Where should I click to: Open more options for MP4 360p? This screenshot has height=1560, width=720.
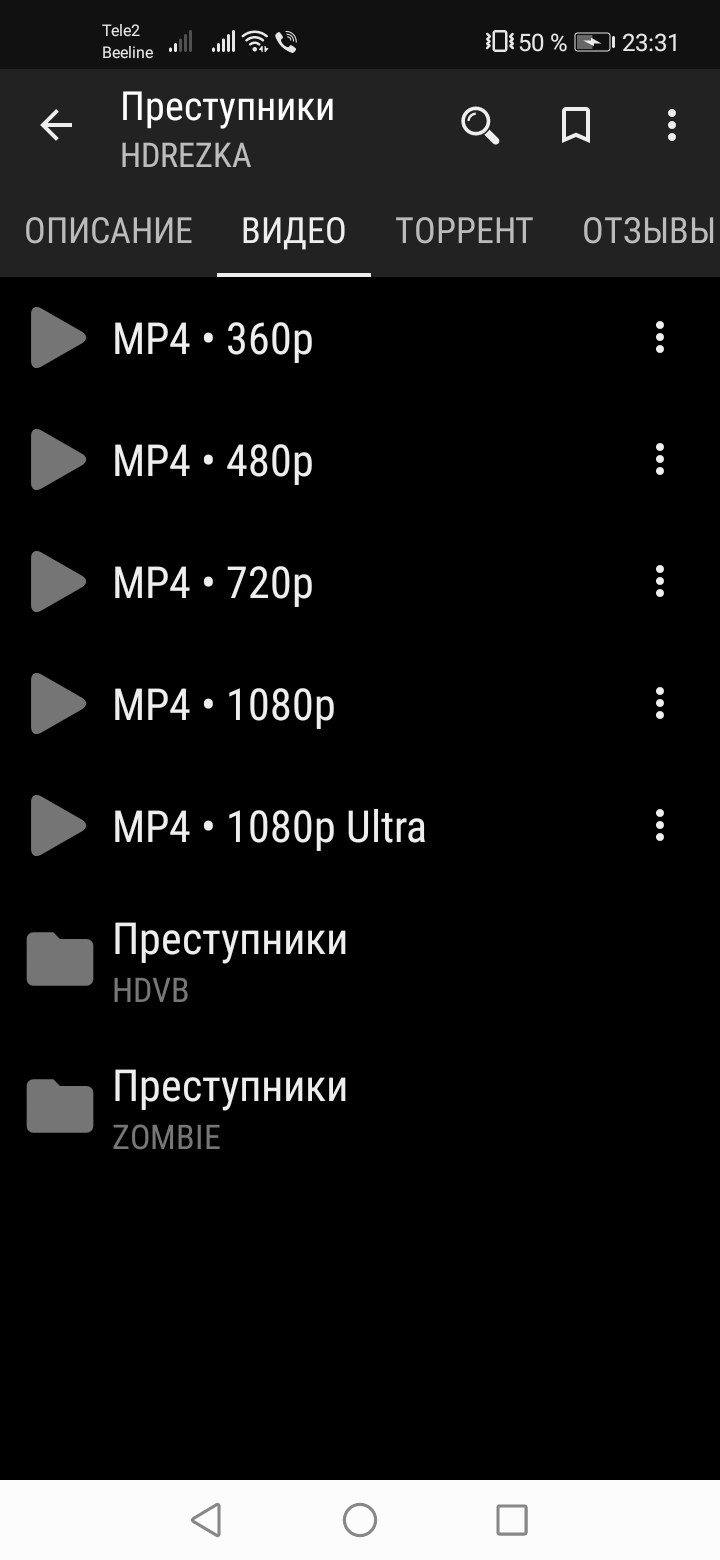tap(660, 338)
